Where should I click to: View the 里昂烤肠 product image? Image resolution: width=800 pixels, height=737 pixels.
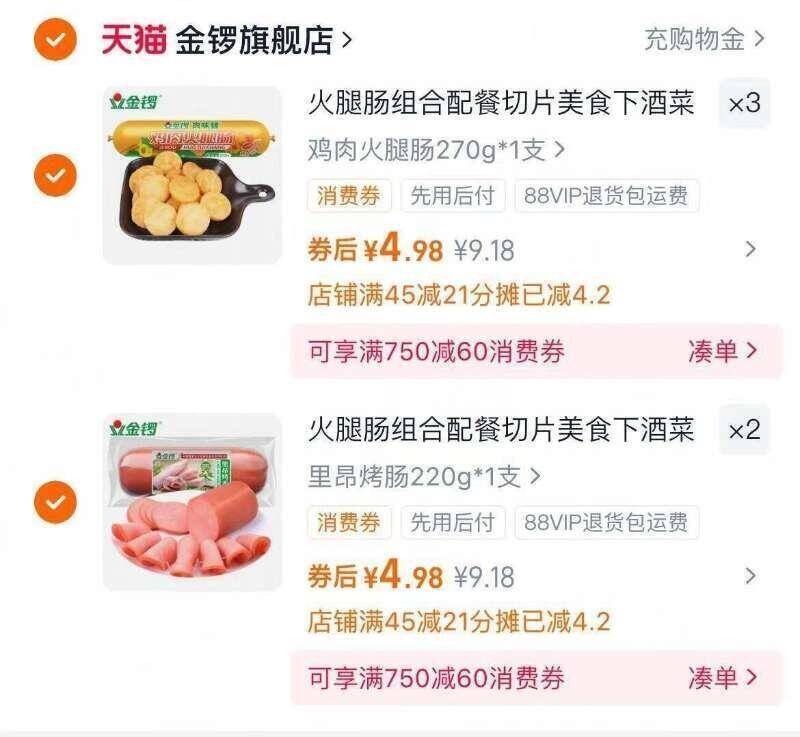192,502
